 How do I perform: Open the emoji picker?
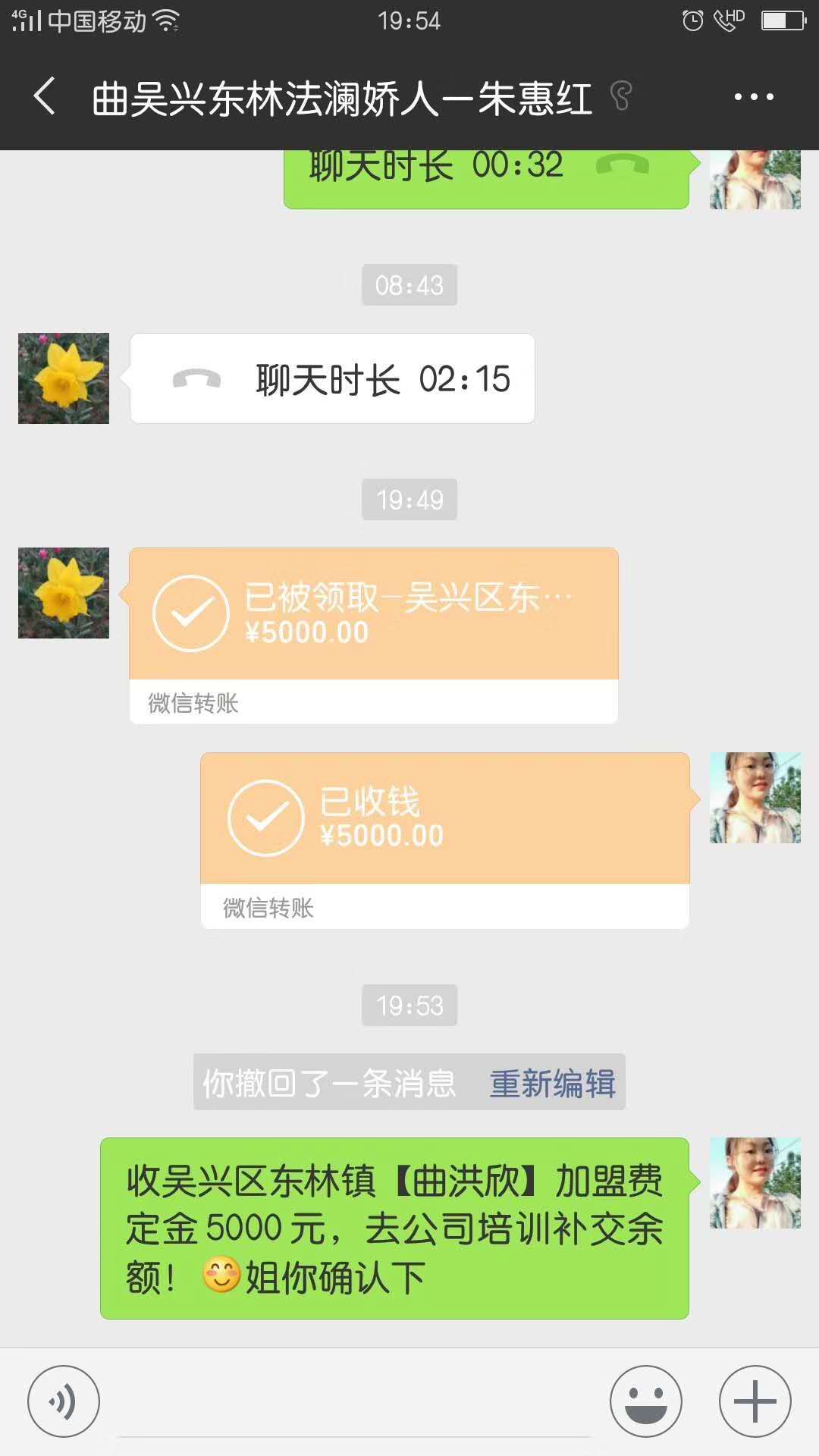646,1401
